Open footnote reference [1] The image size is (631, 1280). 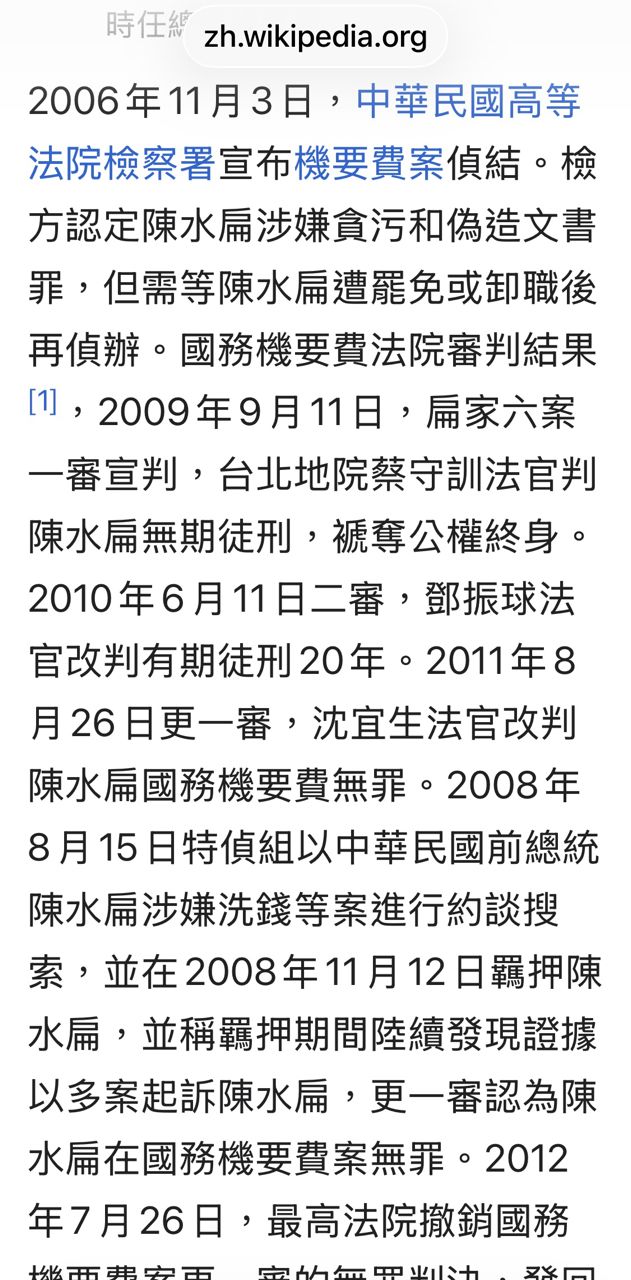click(x=42, y=402)
